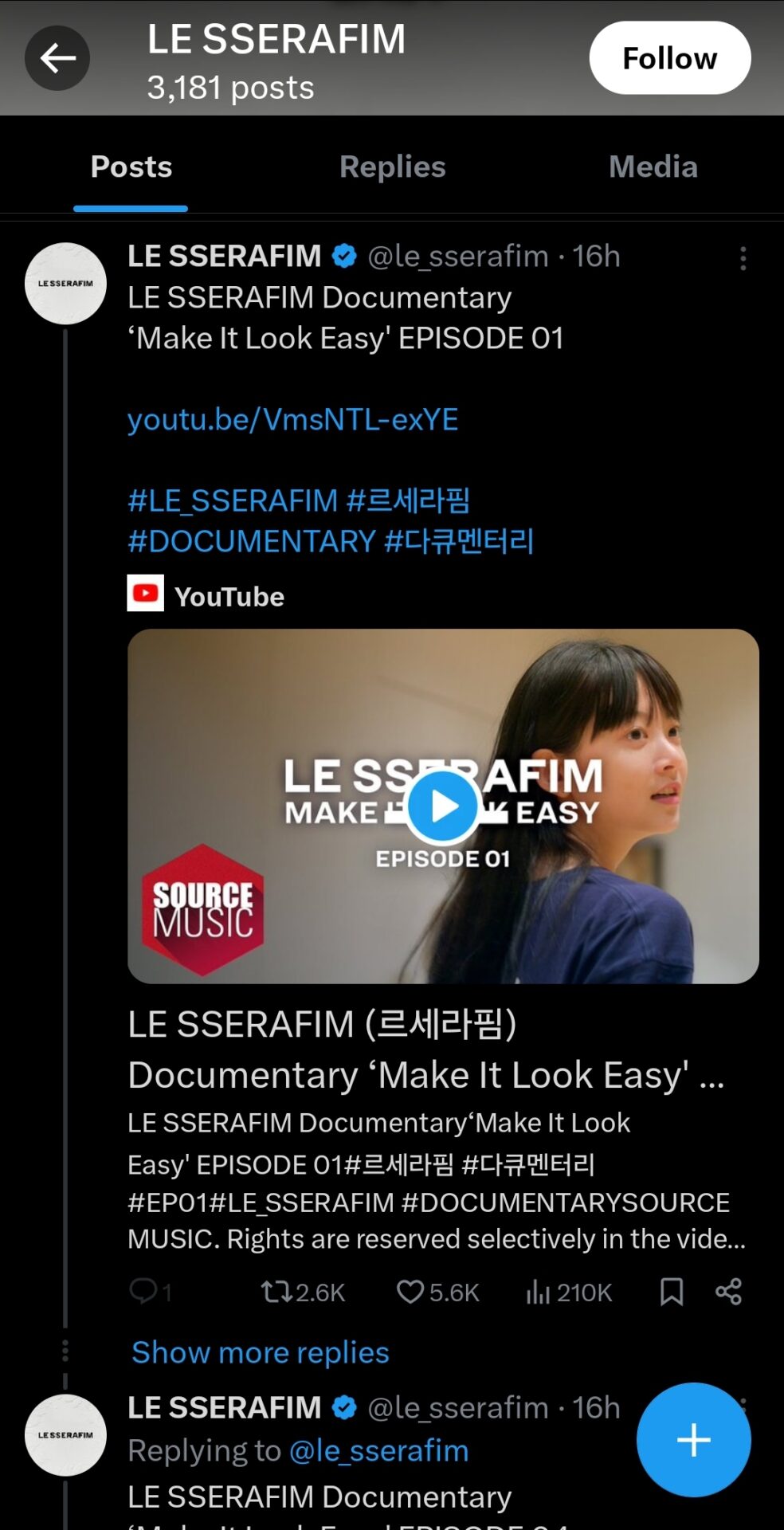The width and height of the screenshot is (784, 1530).
Task: Open overflow menu on the first post
Action: coord(743,258)
